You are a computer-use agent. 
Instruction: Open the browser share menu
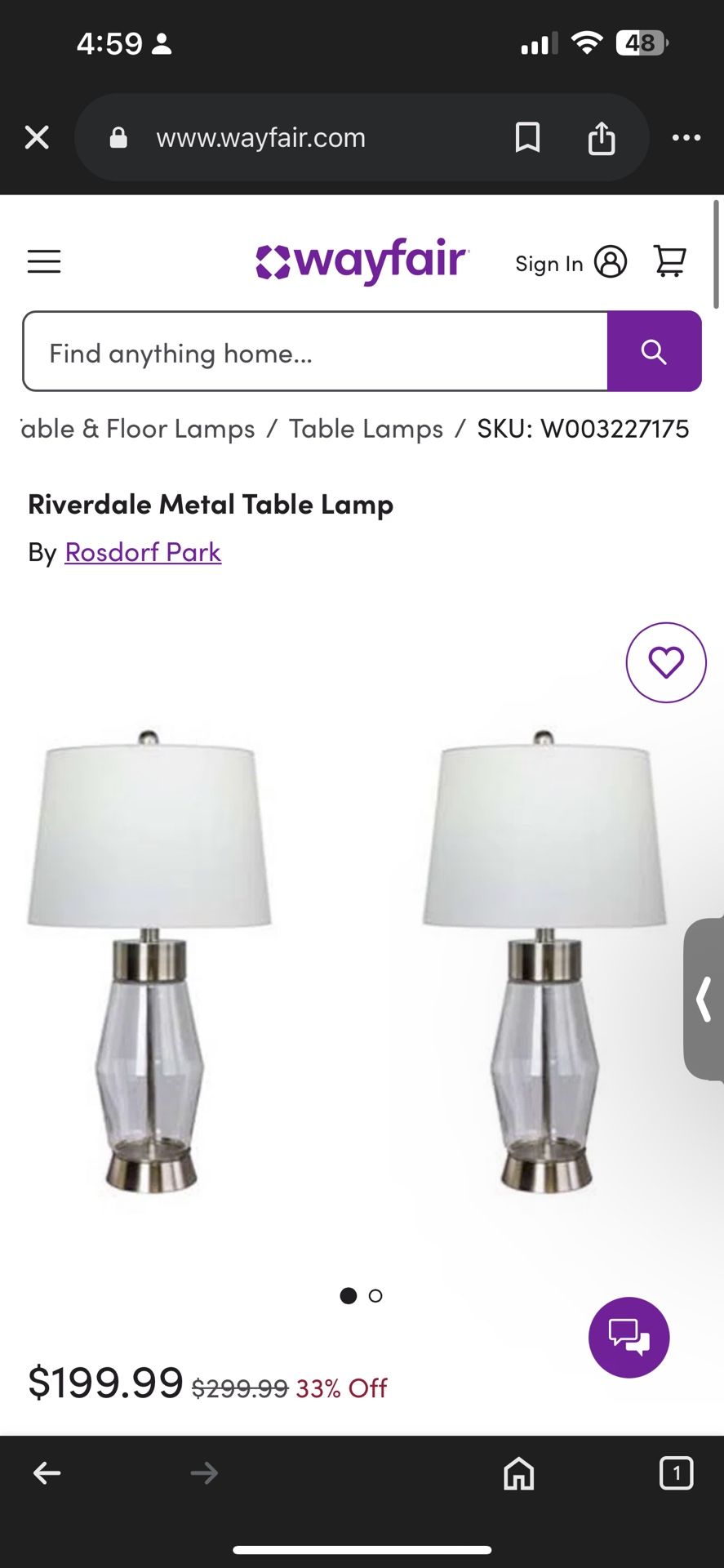tap(602, 137)
